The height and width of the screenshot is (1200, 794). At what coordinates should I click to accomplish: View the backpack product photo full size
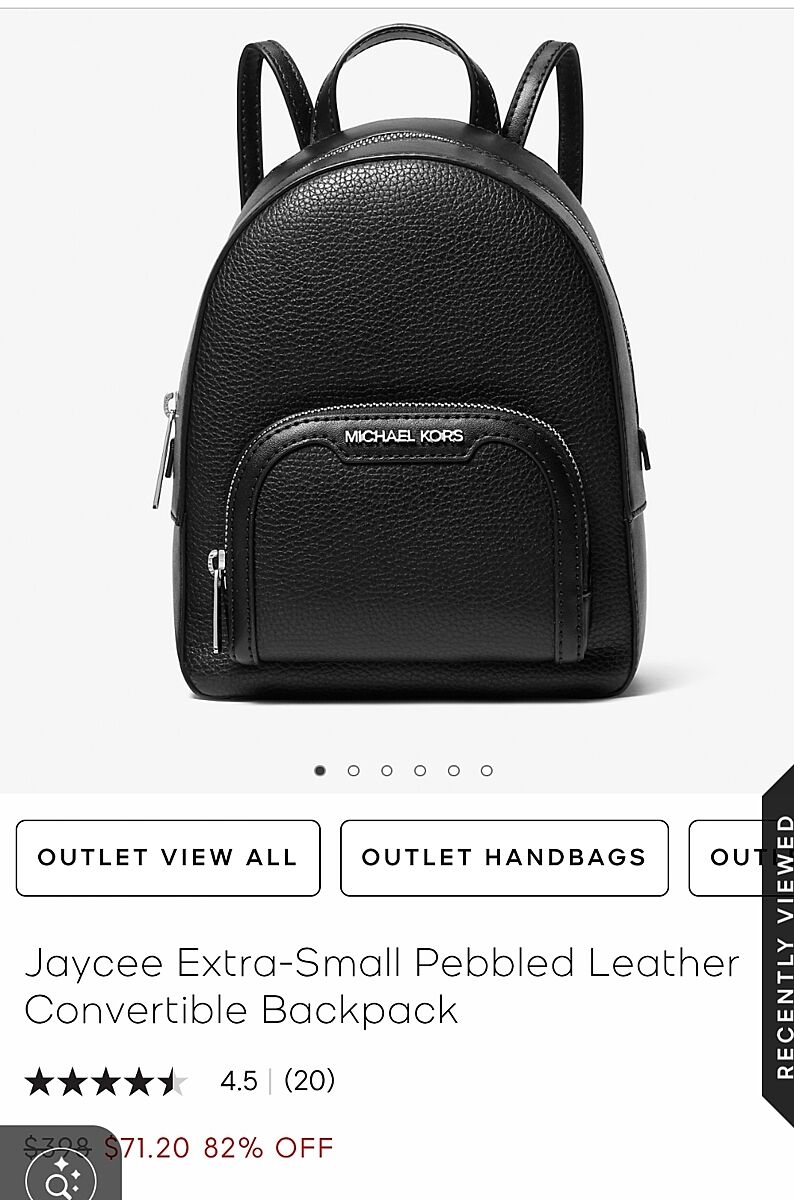(396, 380)
